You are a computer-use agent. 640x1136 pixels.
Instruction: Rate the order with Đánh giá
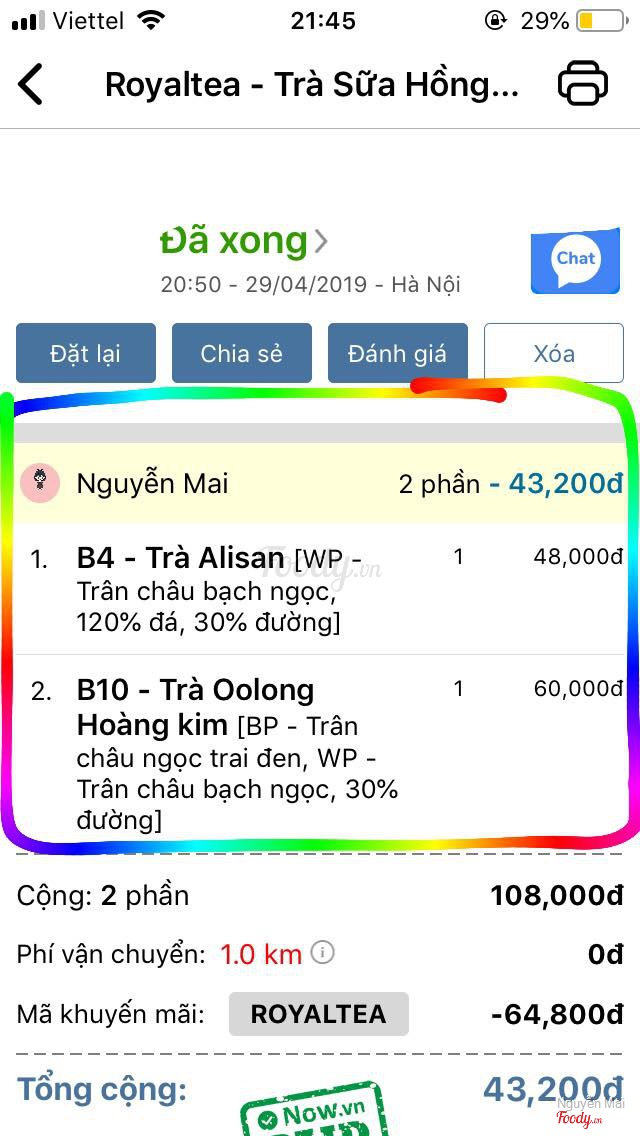pos(397,353)
